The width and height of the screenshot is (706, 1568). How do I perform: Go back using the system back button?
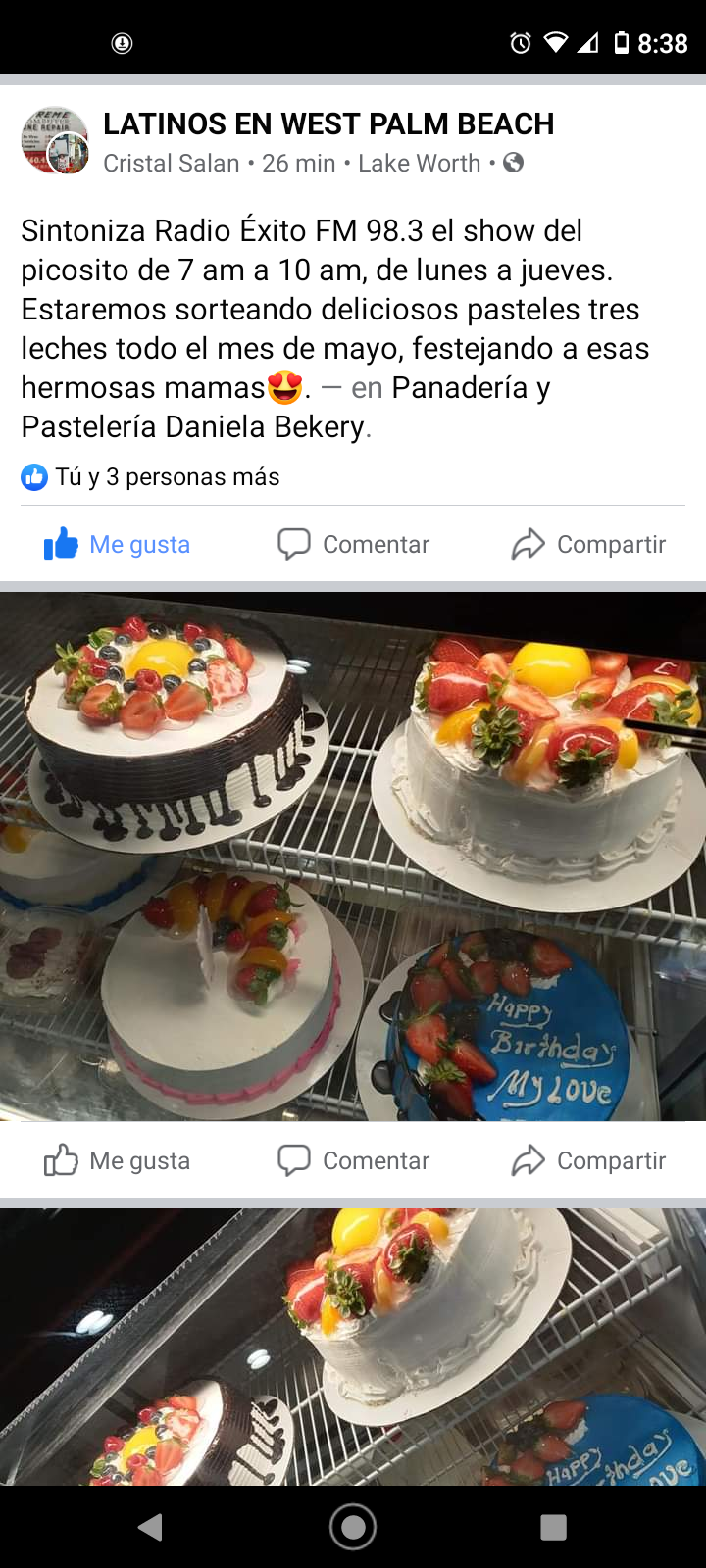click(x=150, y=1527)
